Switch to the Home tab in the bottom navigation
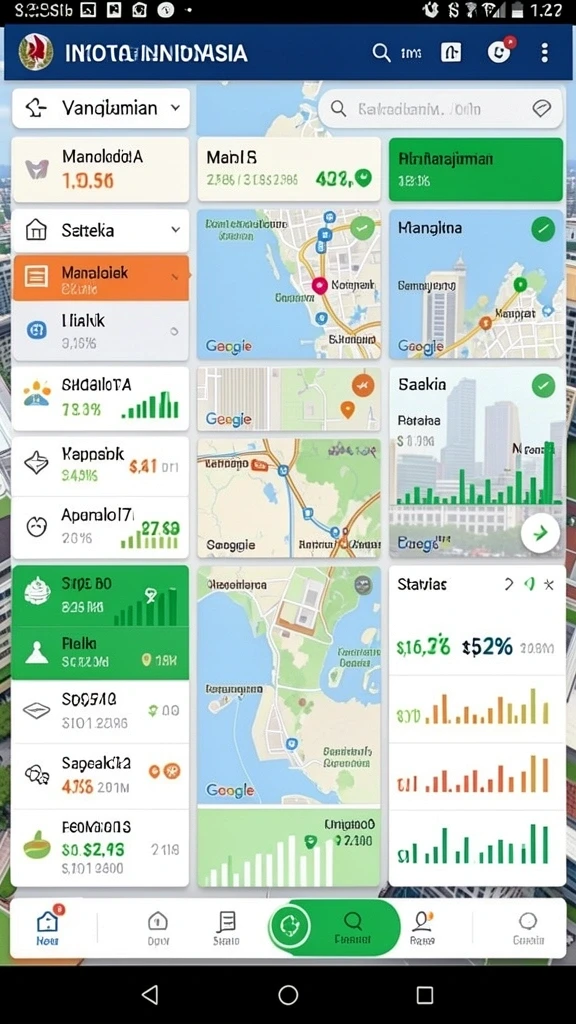This screenshot has width=576, height=1024. point(47,929)
